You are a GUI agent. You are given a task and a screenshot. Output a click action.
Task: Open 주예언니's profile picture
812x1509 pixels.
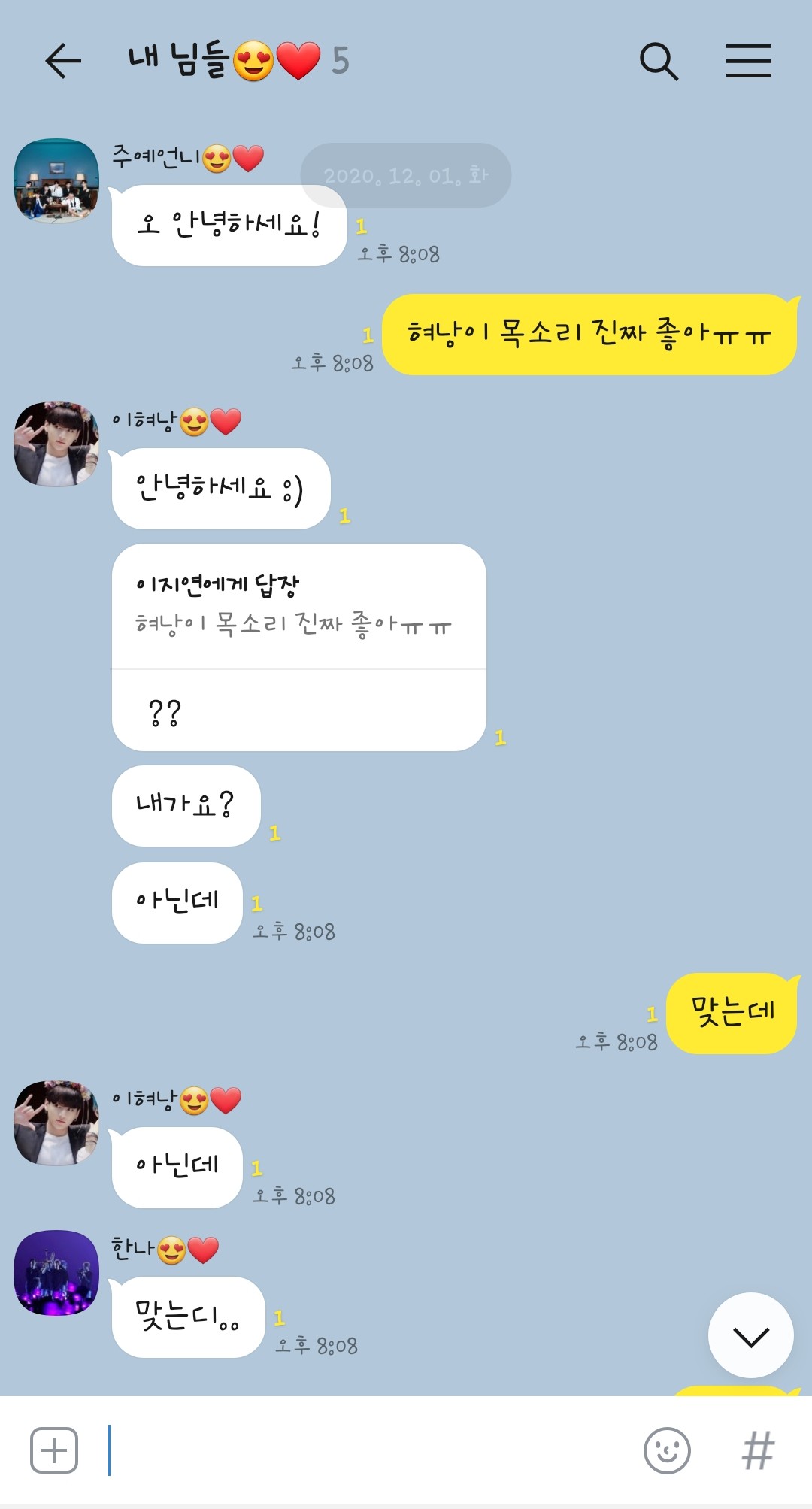[56, 180]
